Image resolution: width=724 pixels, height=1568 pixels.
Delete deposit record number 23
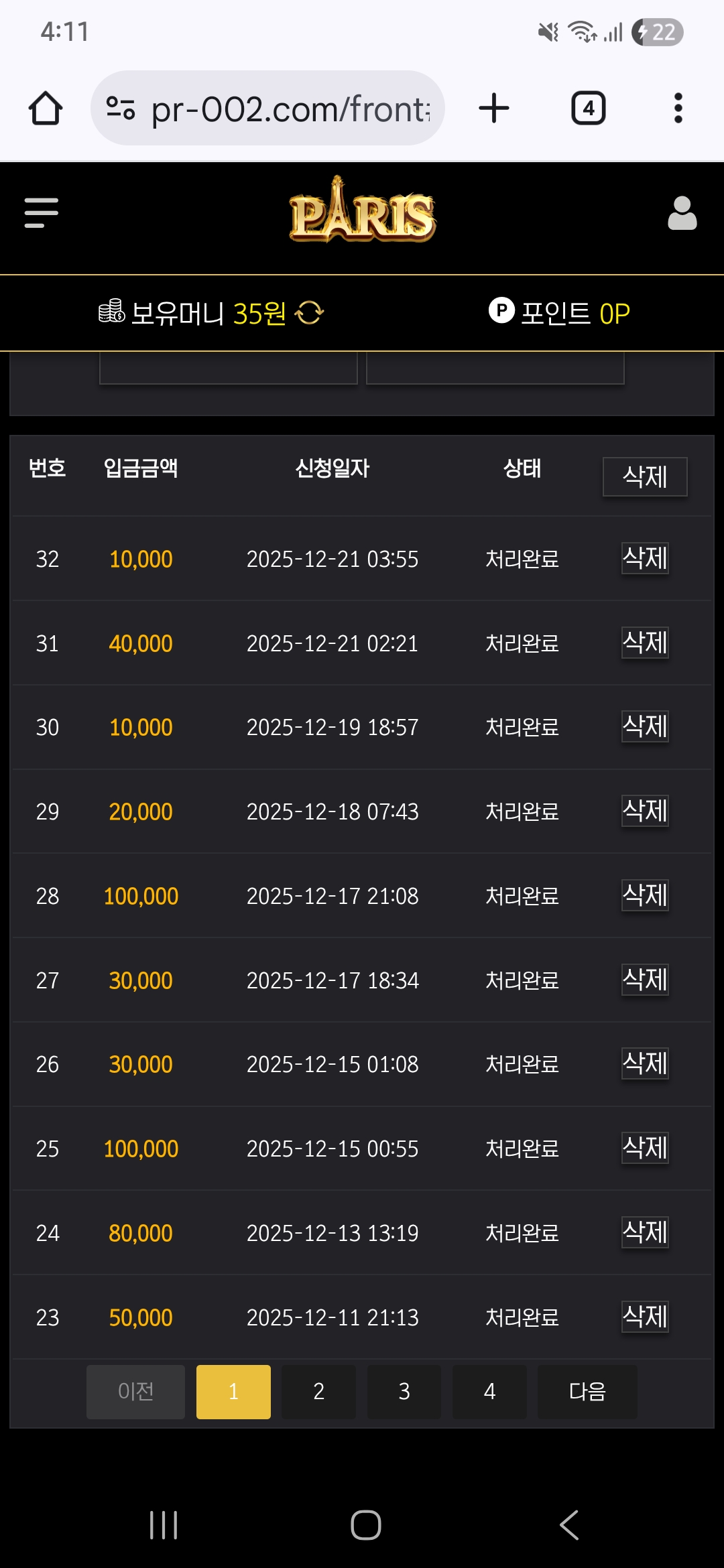(x=645, y=1317)
